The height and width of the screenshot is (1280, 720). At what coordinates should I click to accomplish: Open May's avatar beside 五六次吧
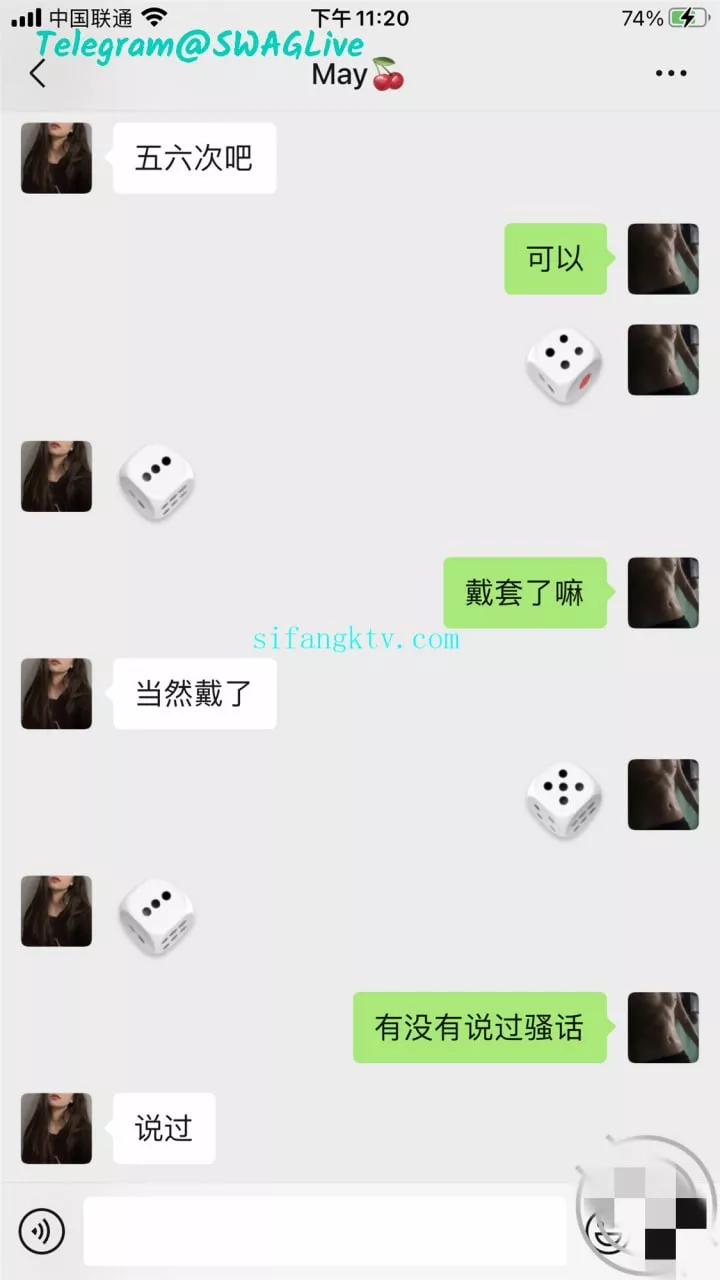pyautogui.click(x=57, y=158)
